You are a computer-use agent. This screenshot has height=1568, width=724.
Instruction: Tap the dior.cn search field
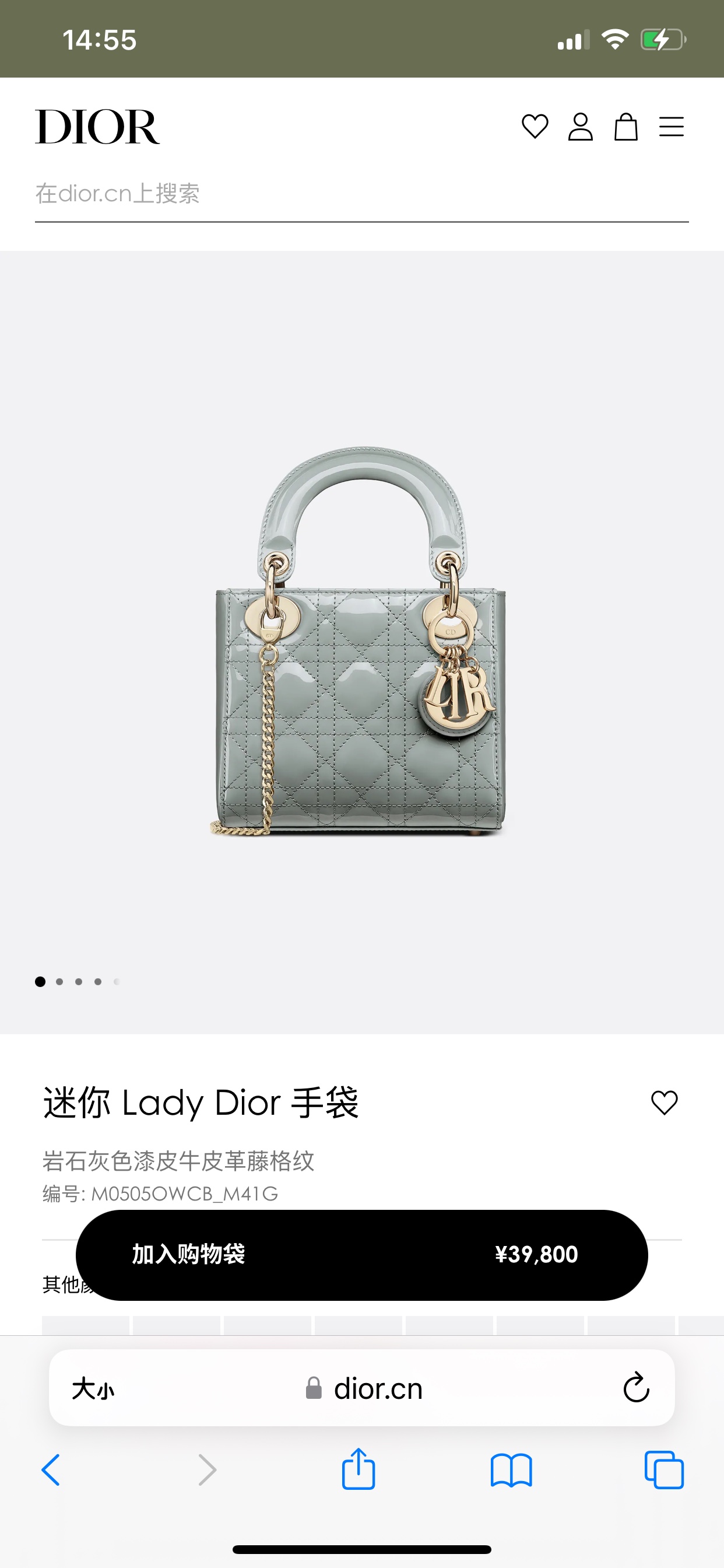coord(361,194)
